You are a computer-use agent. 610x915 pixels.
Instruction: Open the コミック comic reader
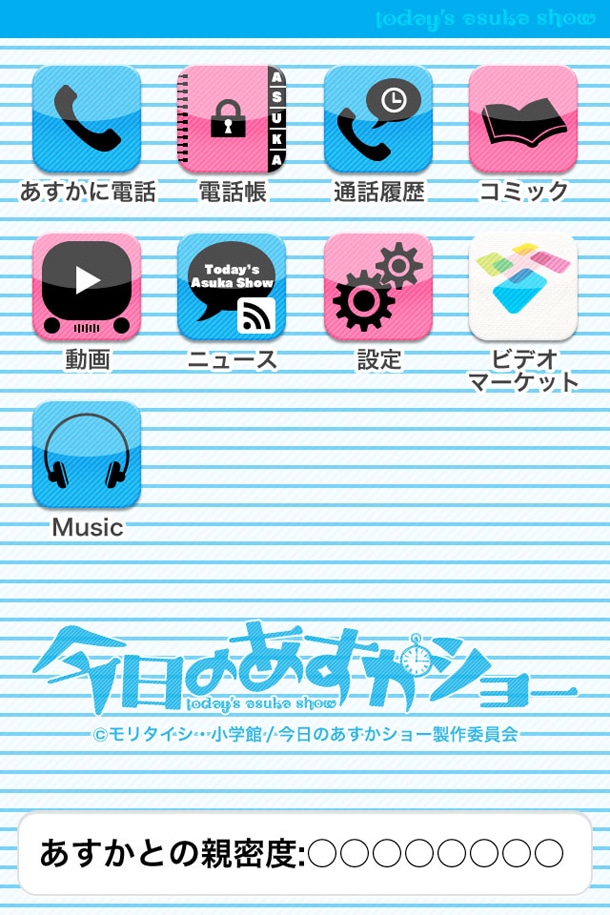523,120
